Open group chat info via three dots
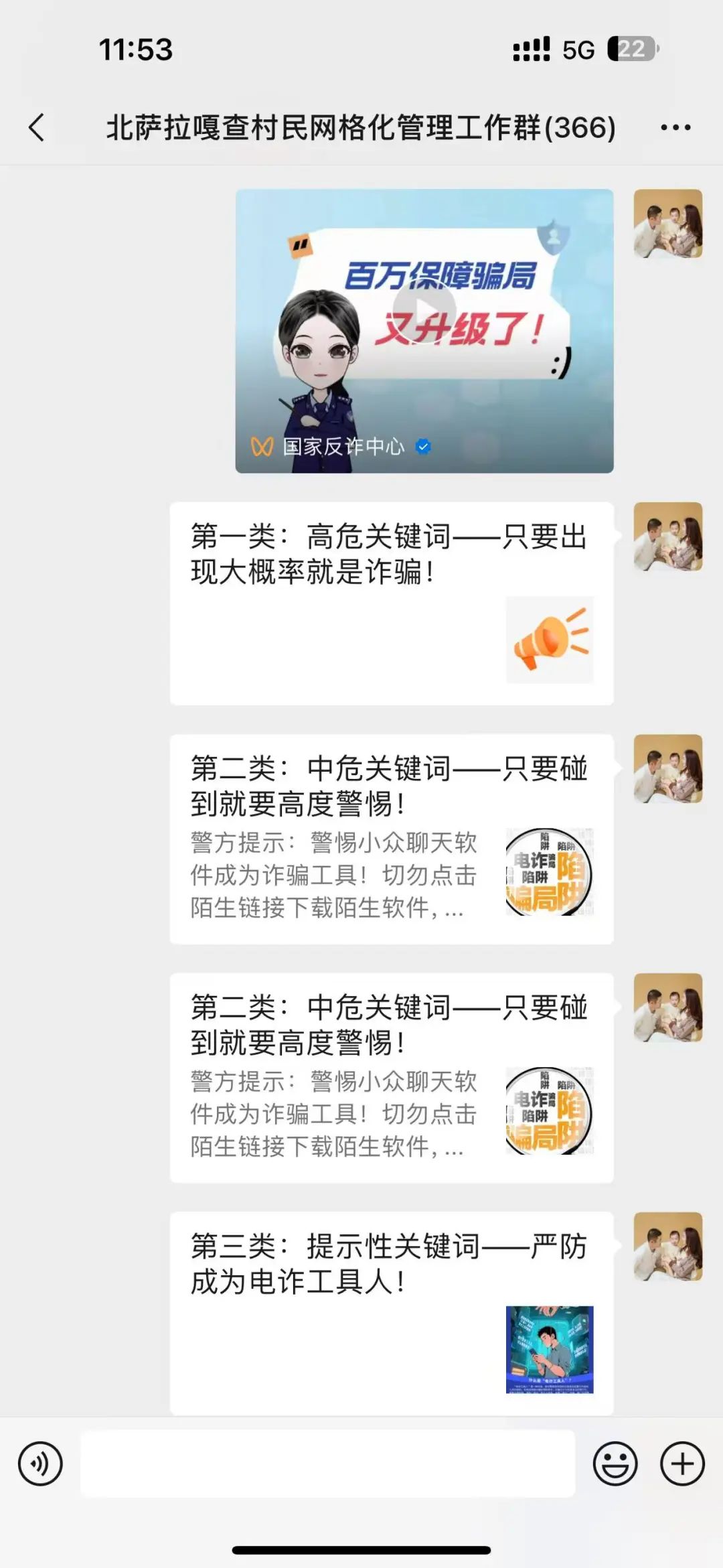Viewport: 723px width, 1568px height. [675, 127]
